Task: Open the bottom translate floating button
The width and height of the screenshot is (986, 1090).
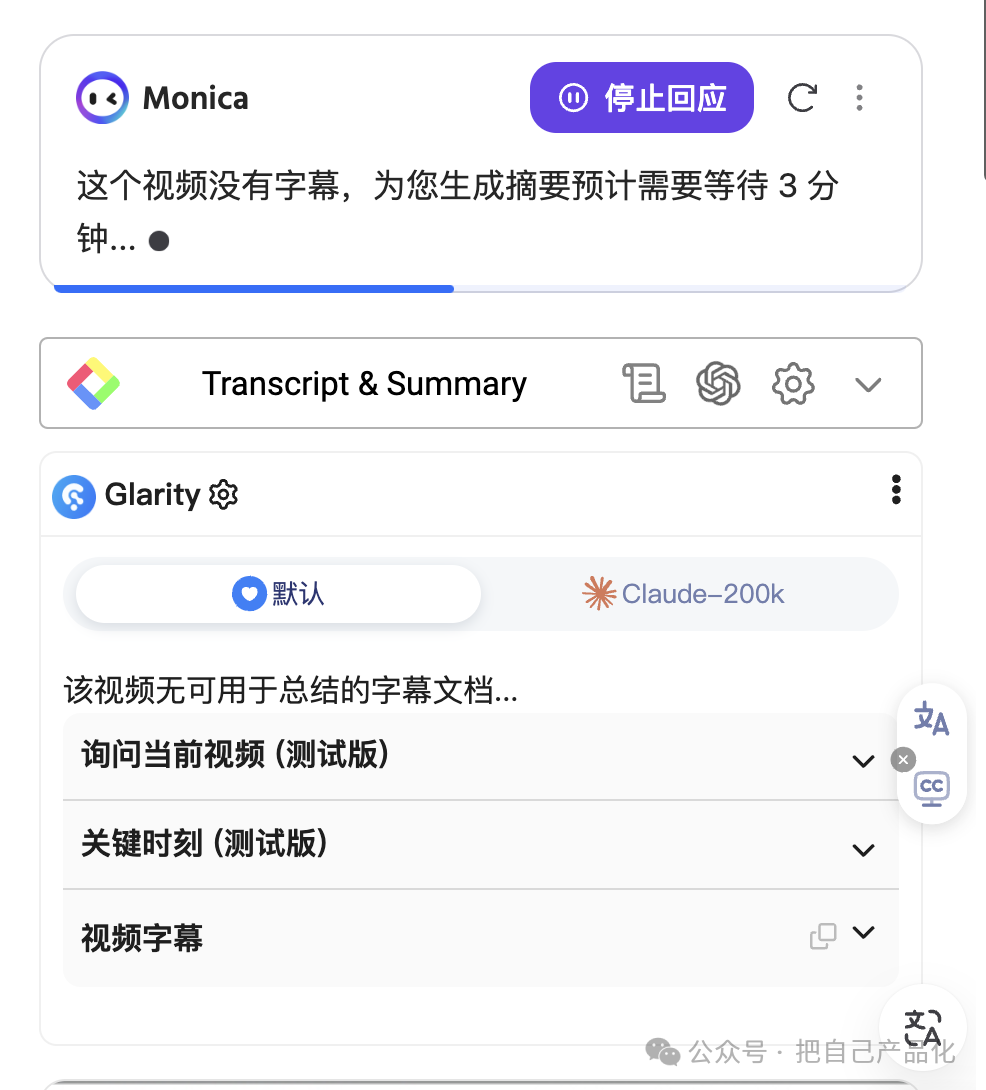Action: pos(922,1027)
